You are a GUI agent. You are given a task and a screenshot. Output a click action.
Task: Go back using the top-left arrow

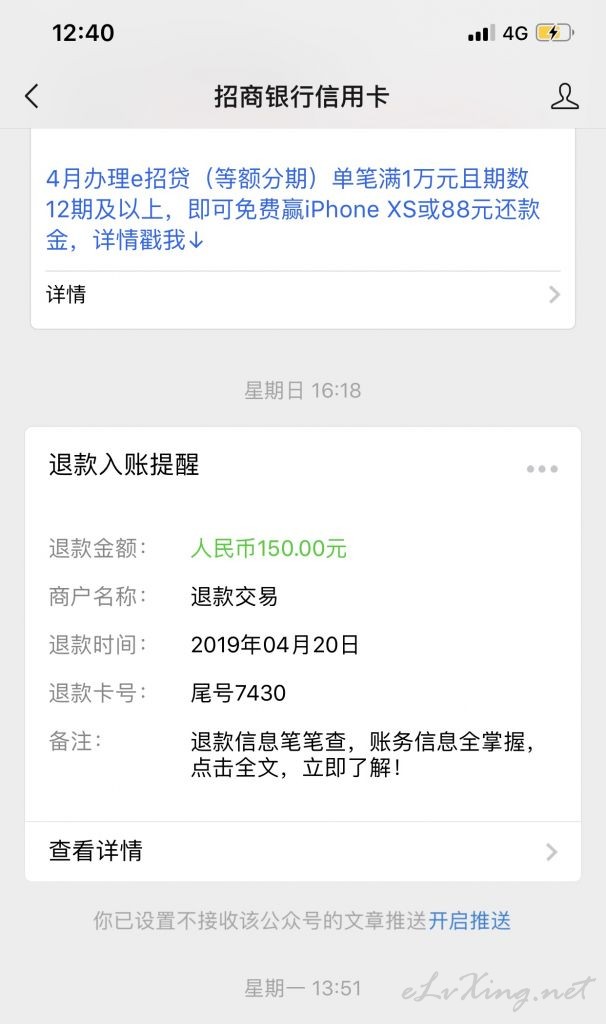click(31, 96)
